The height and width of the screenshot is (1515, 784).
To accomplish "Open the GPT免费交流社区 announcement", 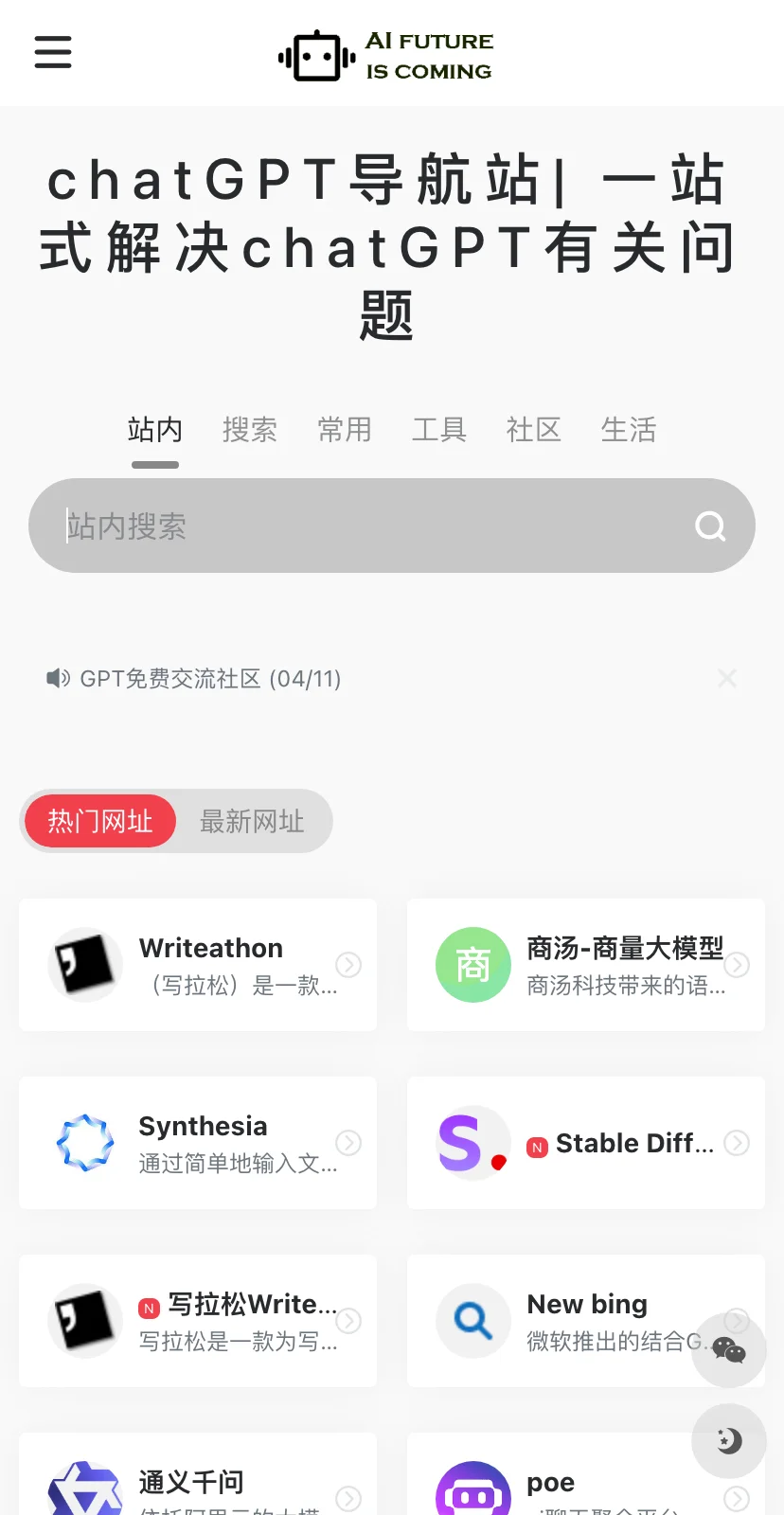I will pos(210,679).
